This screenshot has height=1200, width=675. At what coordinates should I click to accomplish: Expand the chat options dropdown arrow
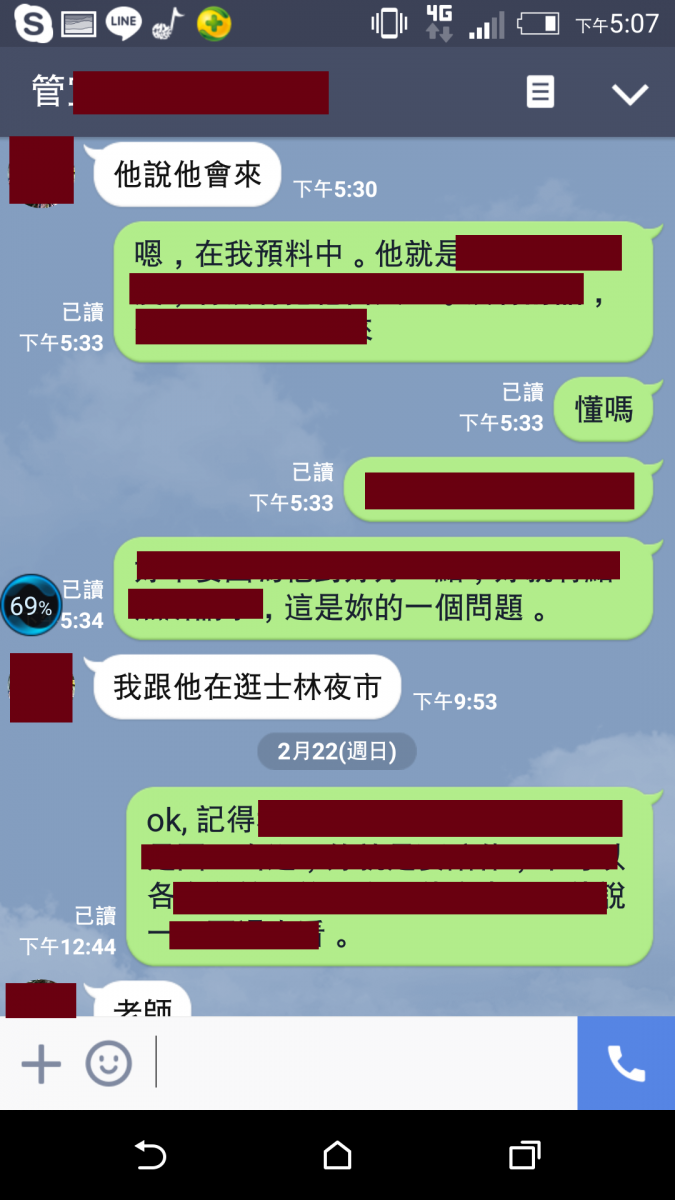pyautogui.click(x=630, y=94)
